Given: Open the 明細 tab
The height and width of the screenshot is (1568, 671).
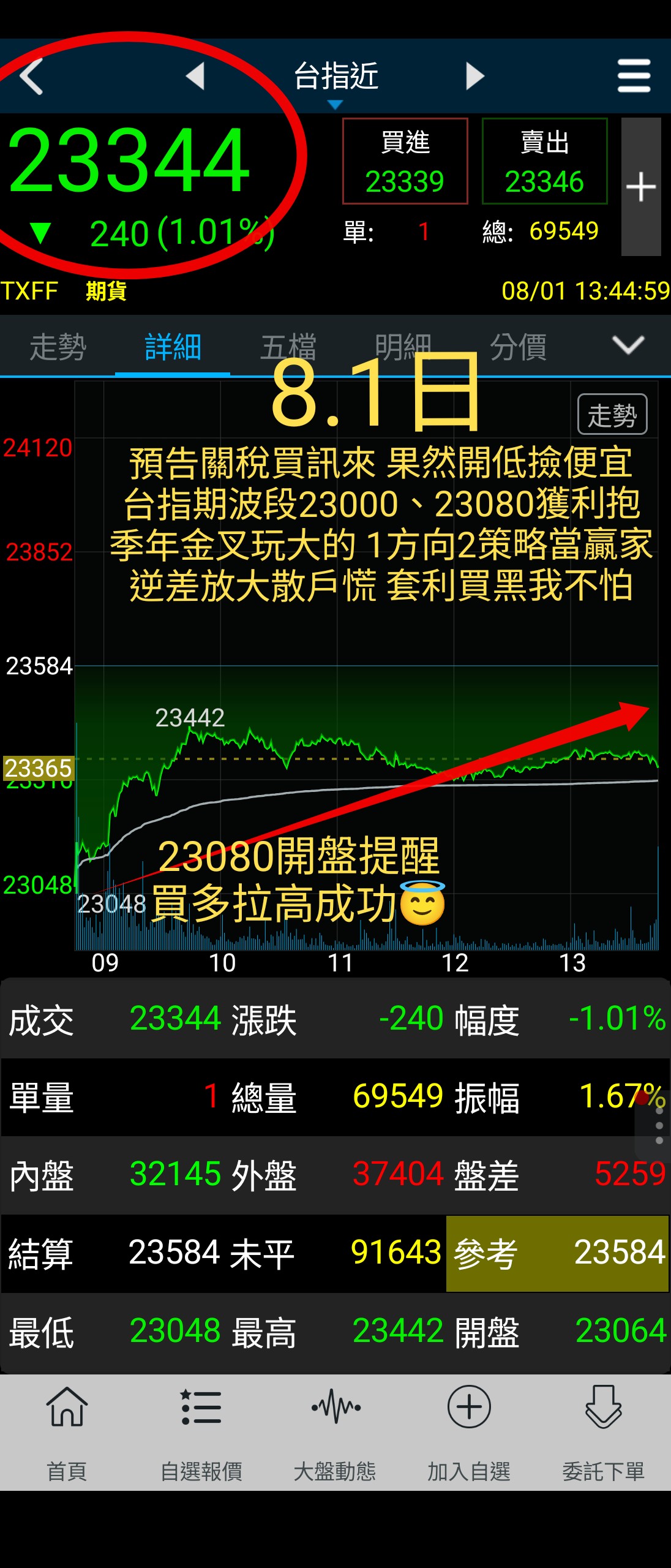Looking at the screenshot, I should (403, 347).
